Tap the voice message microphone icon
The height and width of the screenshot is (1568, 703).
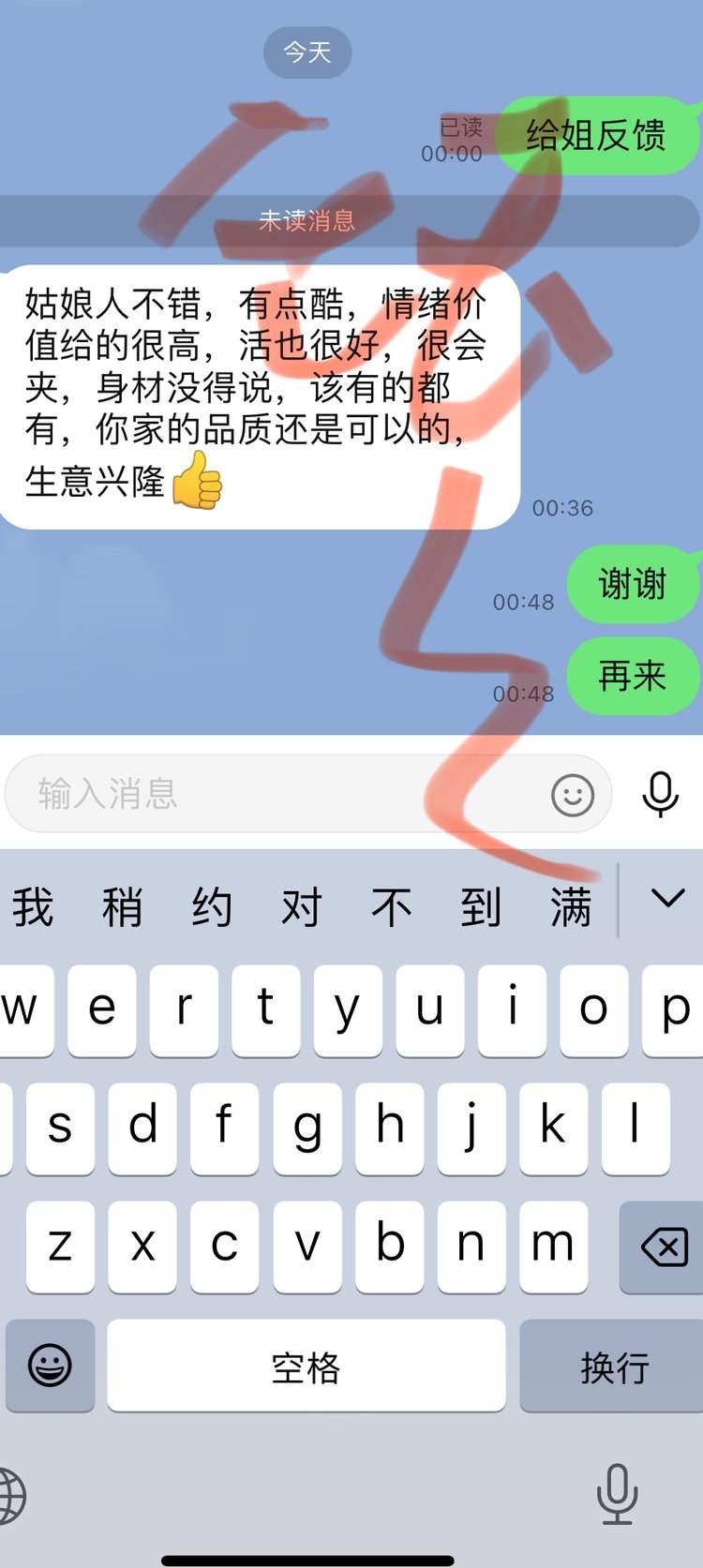660,795
